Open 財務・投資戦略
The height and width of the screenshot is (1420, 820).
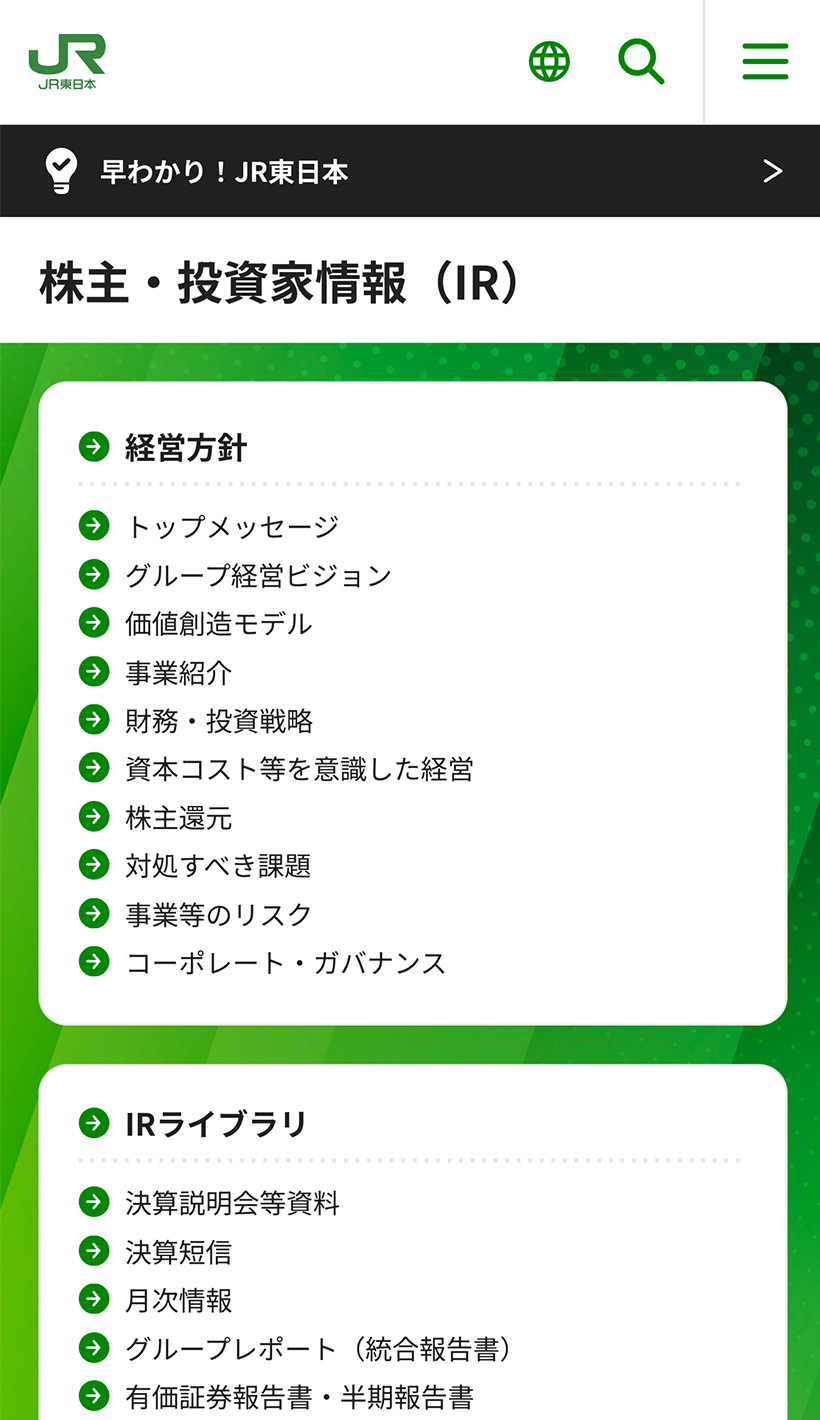pos(218,720)
